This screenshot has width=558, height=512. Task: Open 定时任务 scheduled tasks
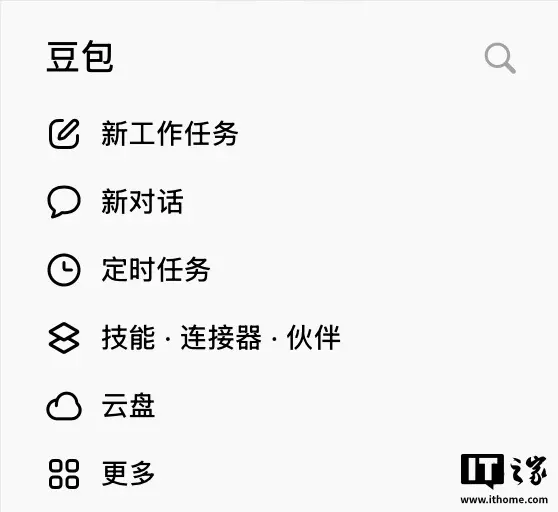(129, 270)
